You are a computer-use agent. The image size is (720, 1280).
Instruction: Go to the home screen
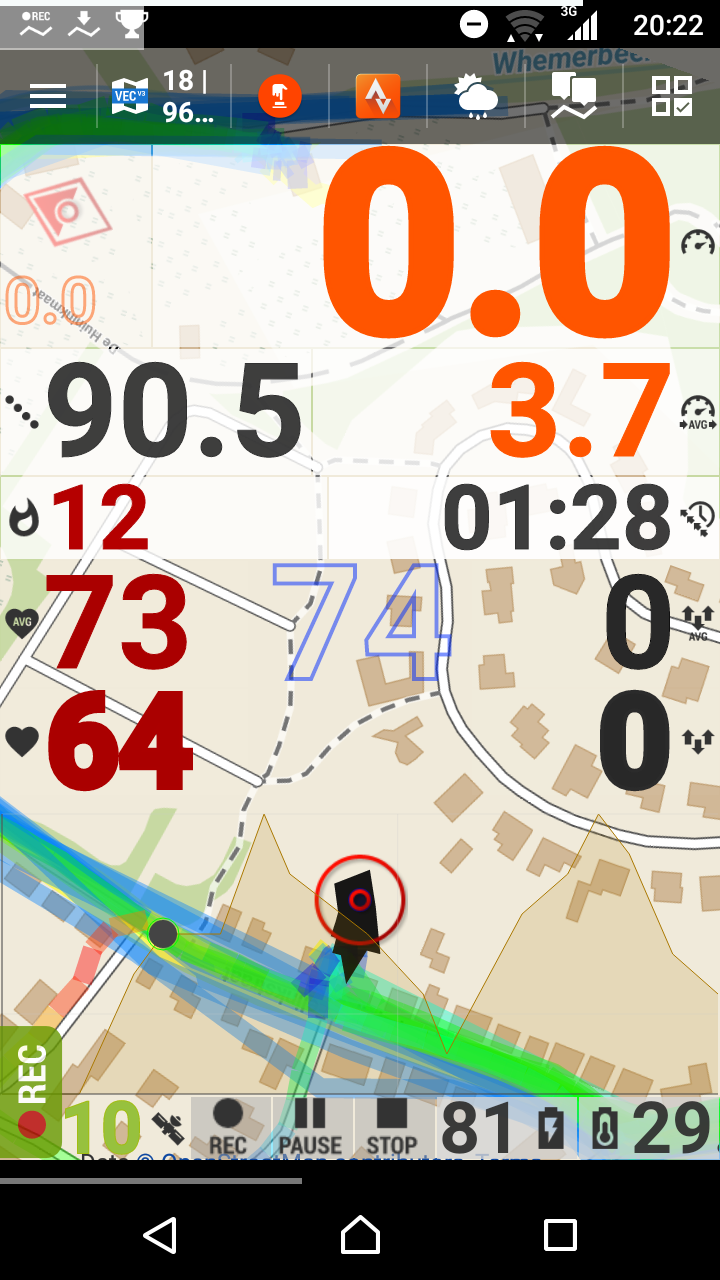coord(360,1236)
